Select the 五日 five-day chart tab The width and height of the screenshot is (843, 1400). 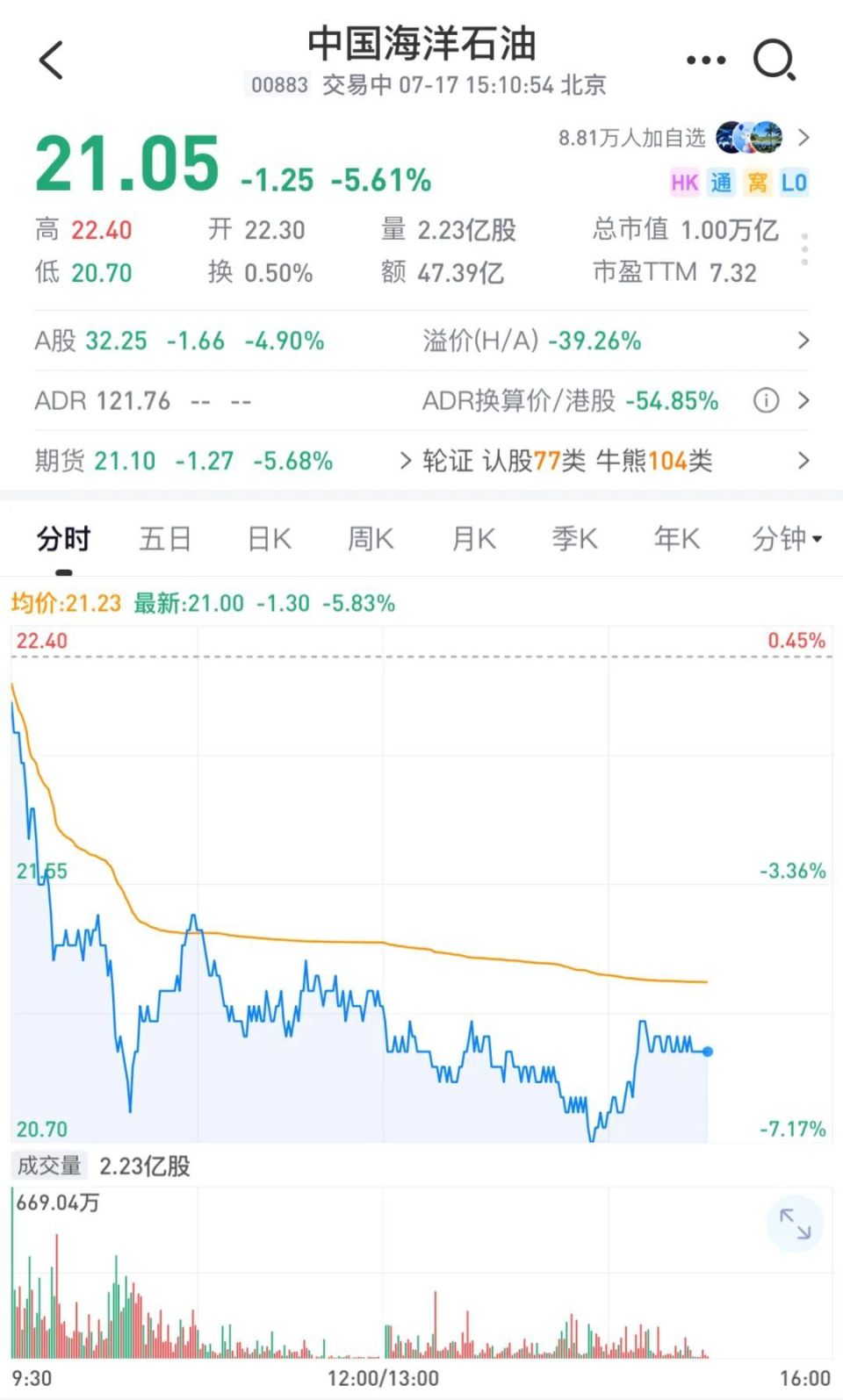click(164, 539)
